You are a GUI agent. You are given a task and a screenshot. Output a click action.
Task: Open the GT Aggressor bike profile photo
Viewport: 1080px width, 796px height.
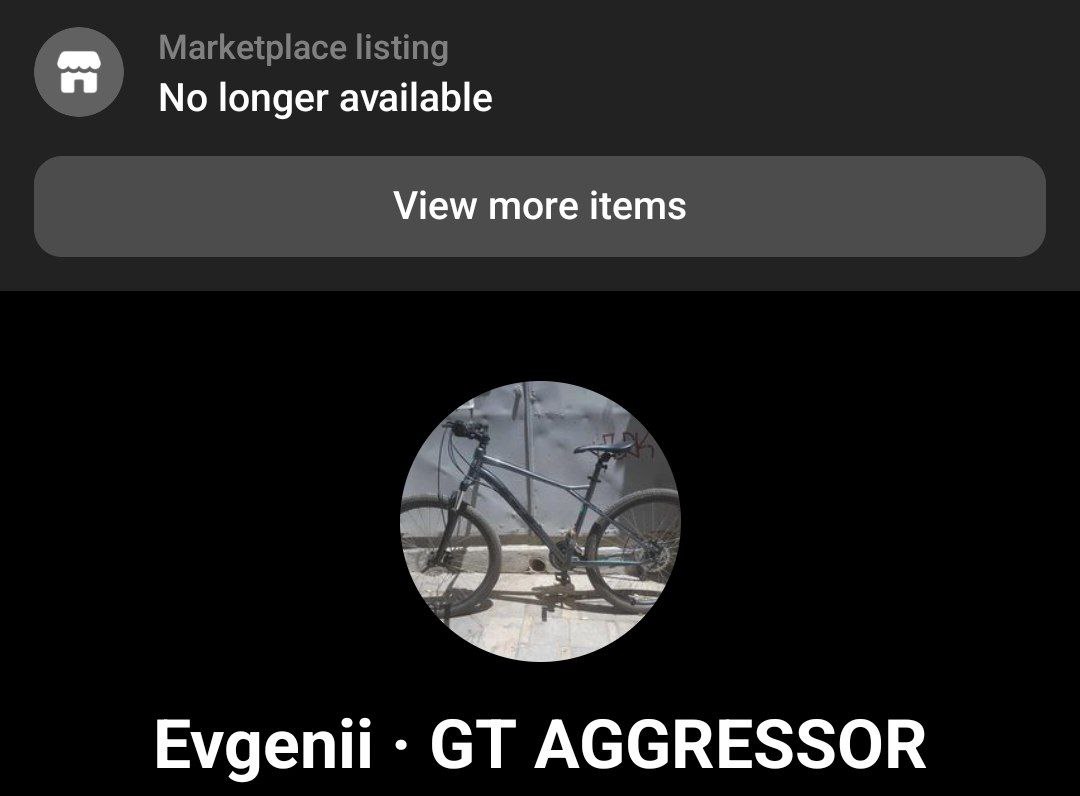[x=540, y=521]
